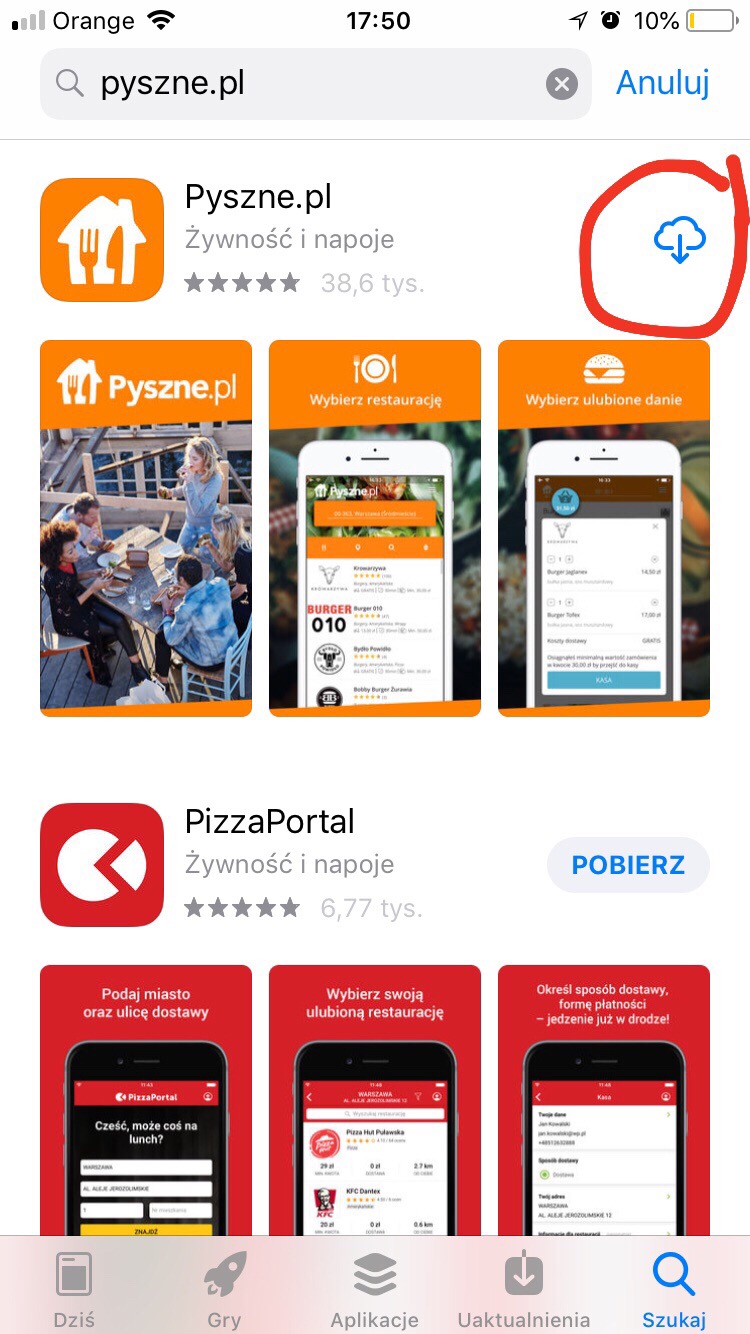This screenshot has height=1334, width=750.
Task: View Pyszne.pl screenshot 'Wybierz ulubione danie'
Action: [x=604, y=528]
